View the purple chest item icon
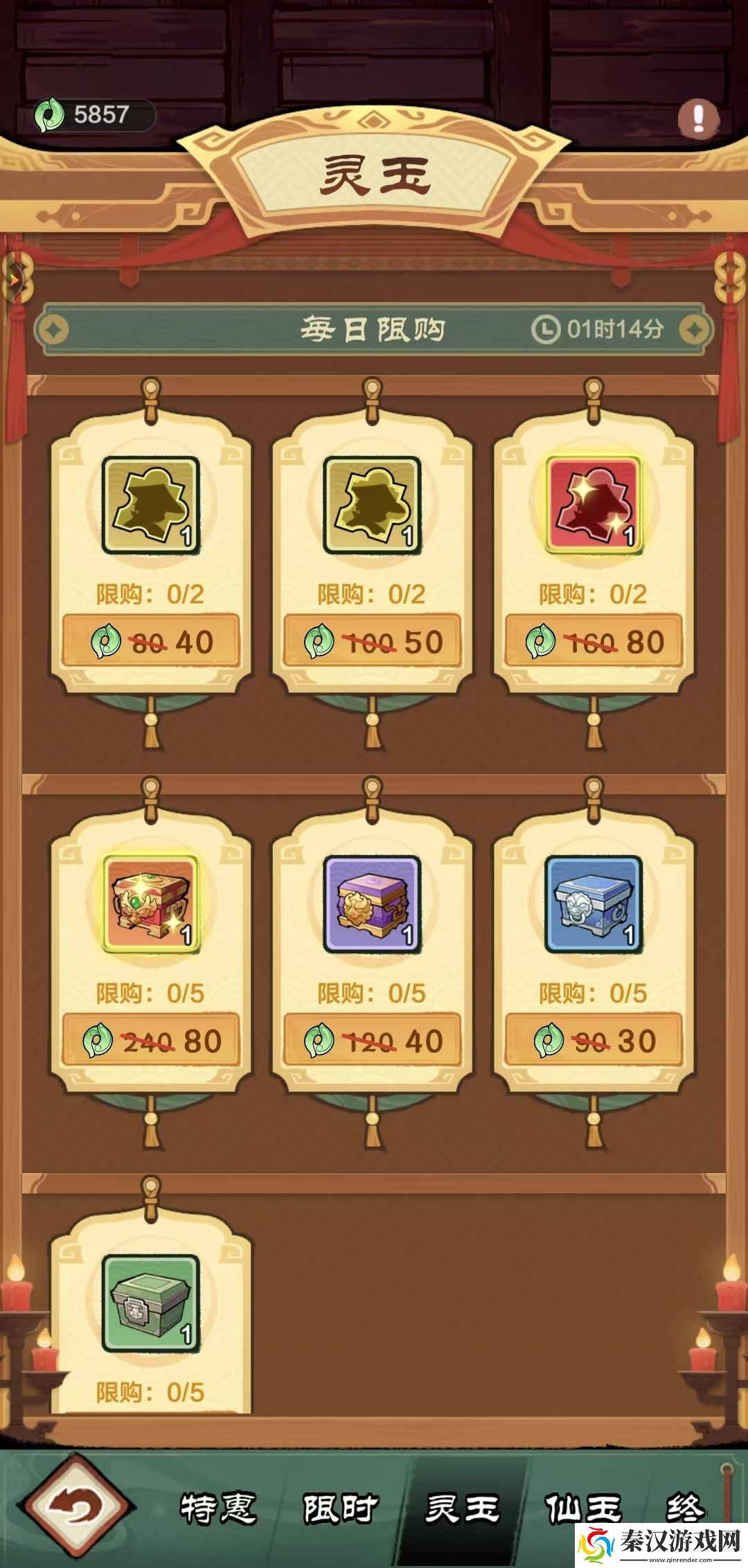 coord(373,904)
